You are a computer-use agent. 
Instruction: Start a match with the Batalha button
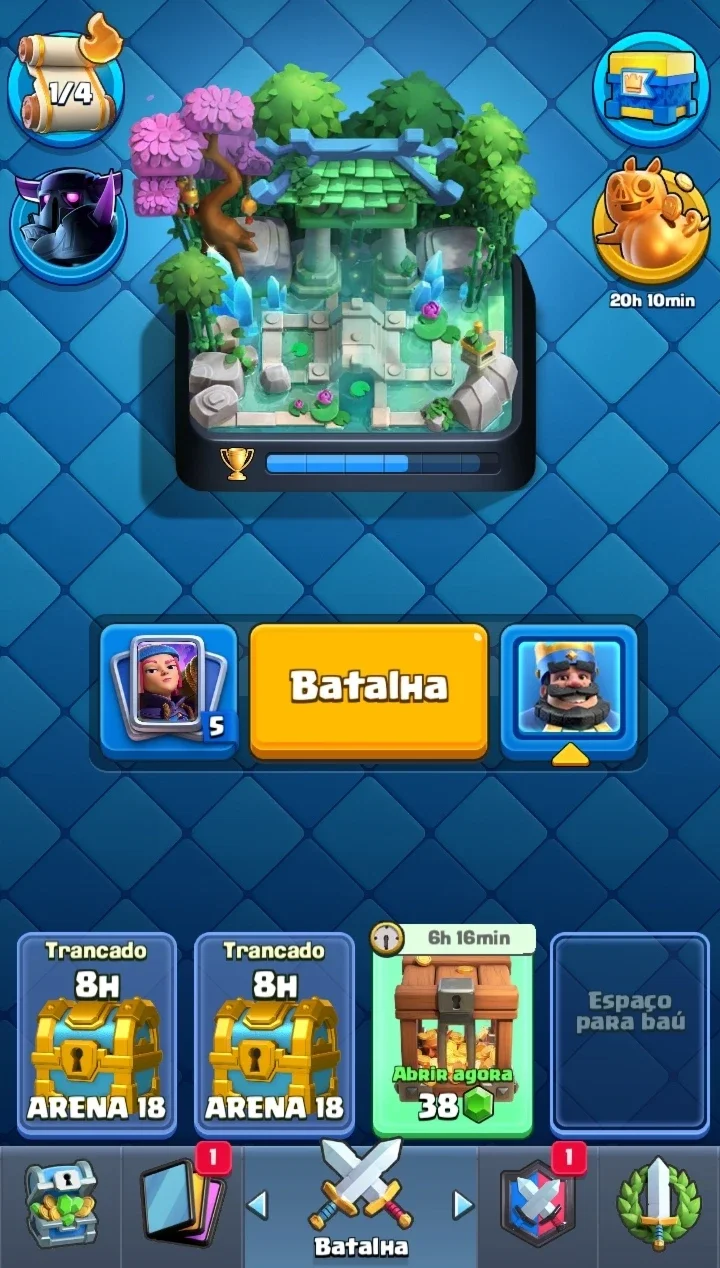pyautogui.click(x=368, y=690)
